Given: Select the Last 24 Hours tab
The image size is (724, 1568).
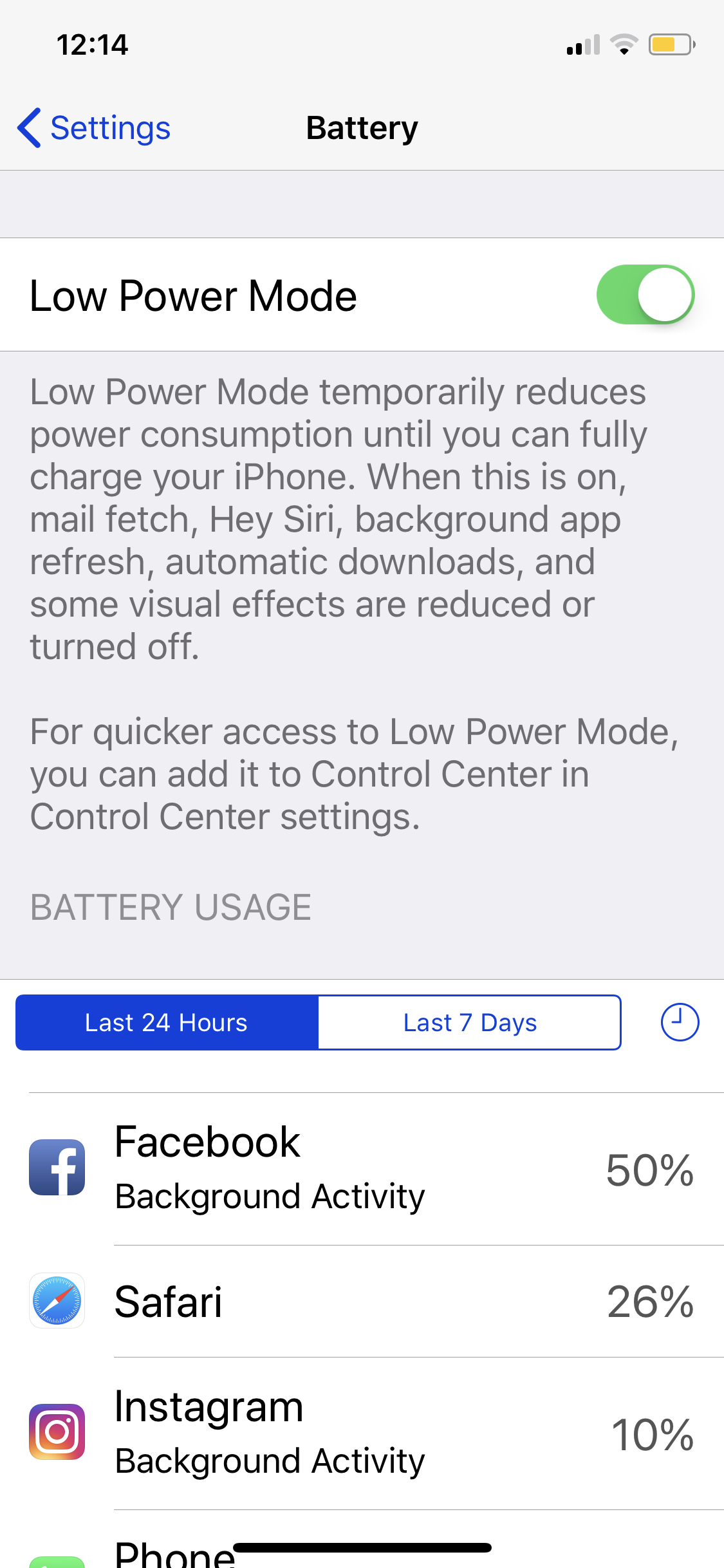Looking at the screenshot, I should (x=165, y=1022).
